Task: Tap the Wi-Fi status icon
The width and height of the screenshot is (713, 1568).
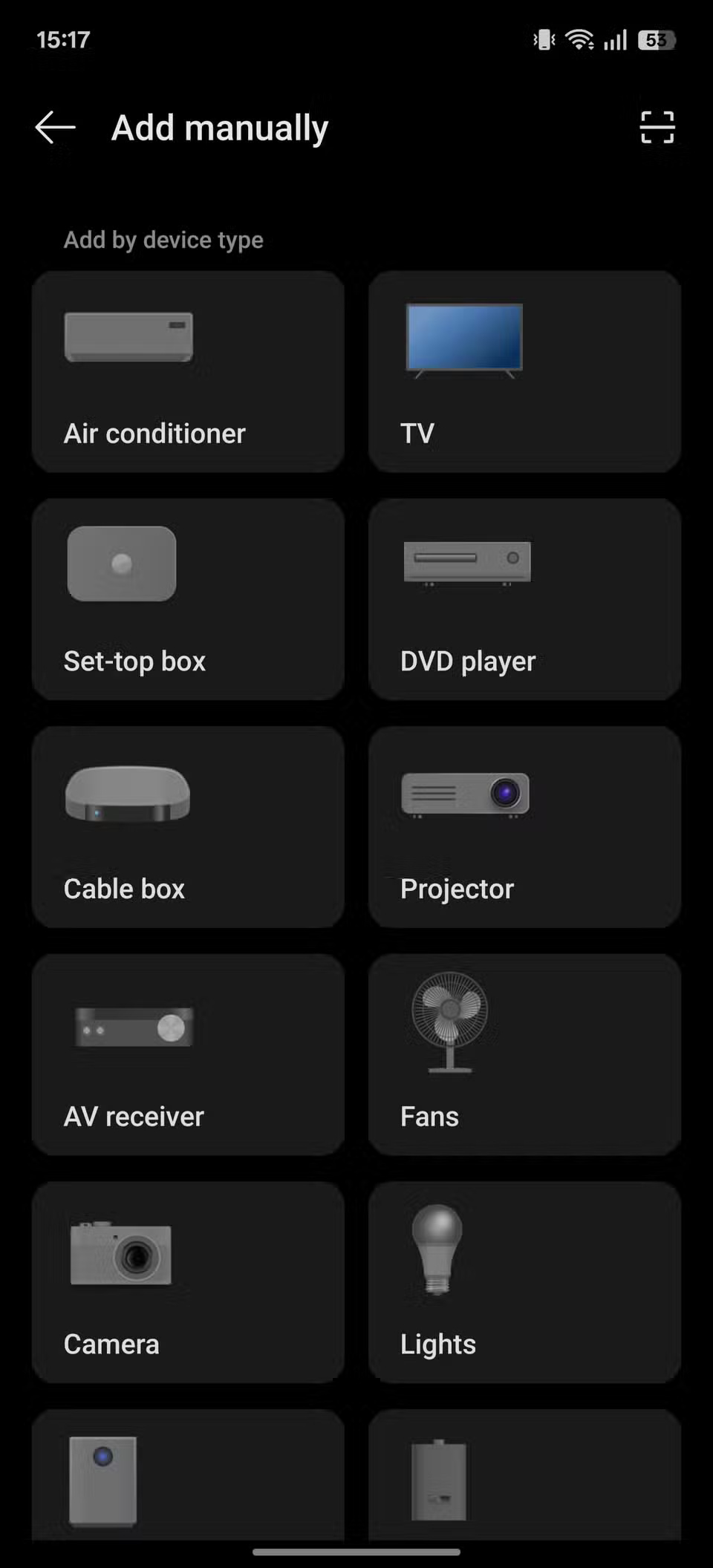Action: pyautogui.click(x=579, y=39)
